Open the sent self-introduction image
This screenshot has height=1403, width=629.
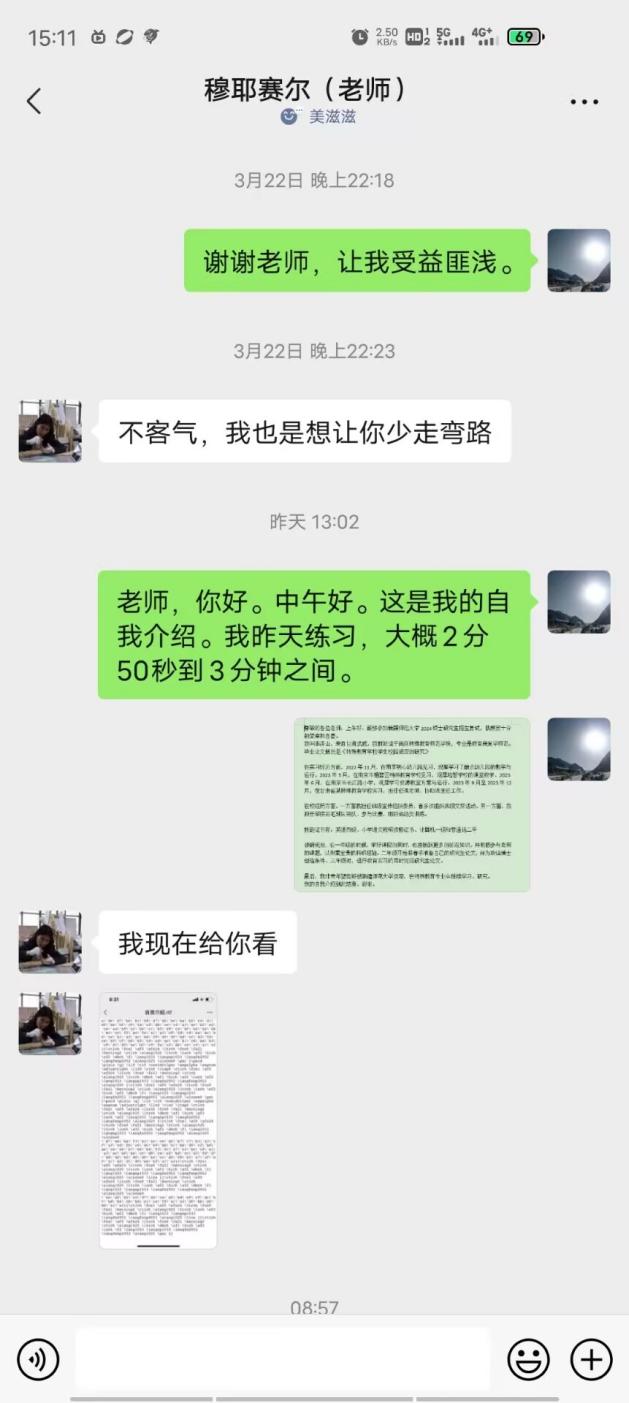pyautogui.click(x=412, y=804)
